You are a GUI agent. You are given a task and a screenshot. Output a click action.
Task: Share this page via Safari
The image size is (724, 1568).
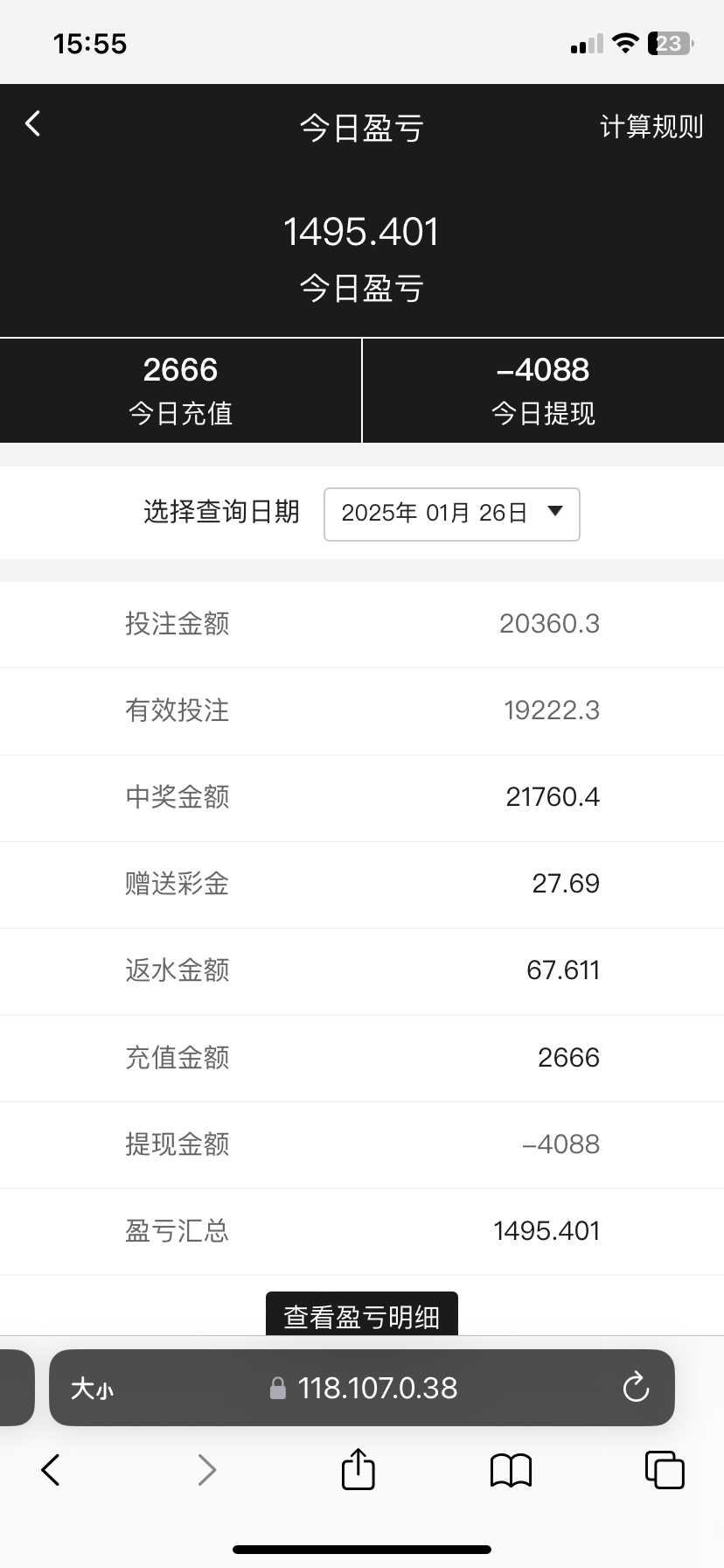[x=358, y=1469]
